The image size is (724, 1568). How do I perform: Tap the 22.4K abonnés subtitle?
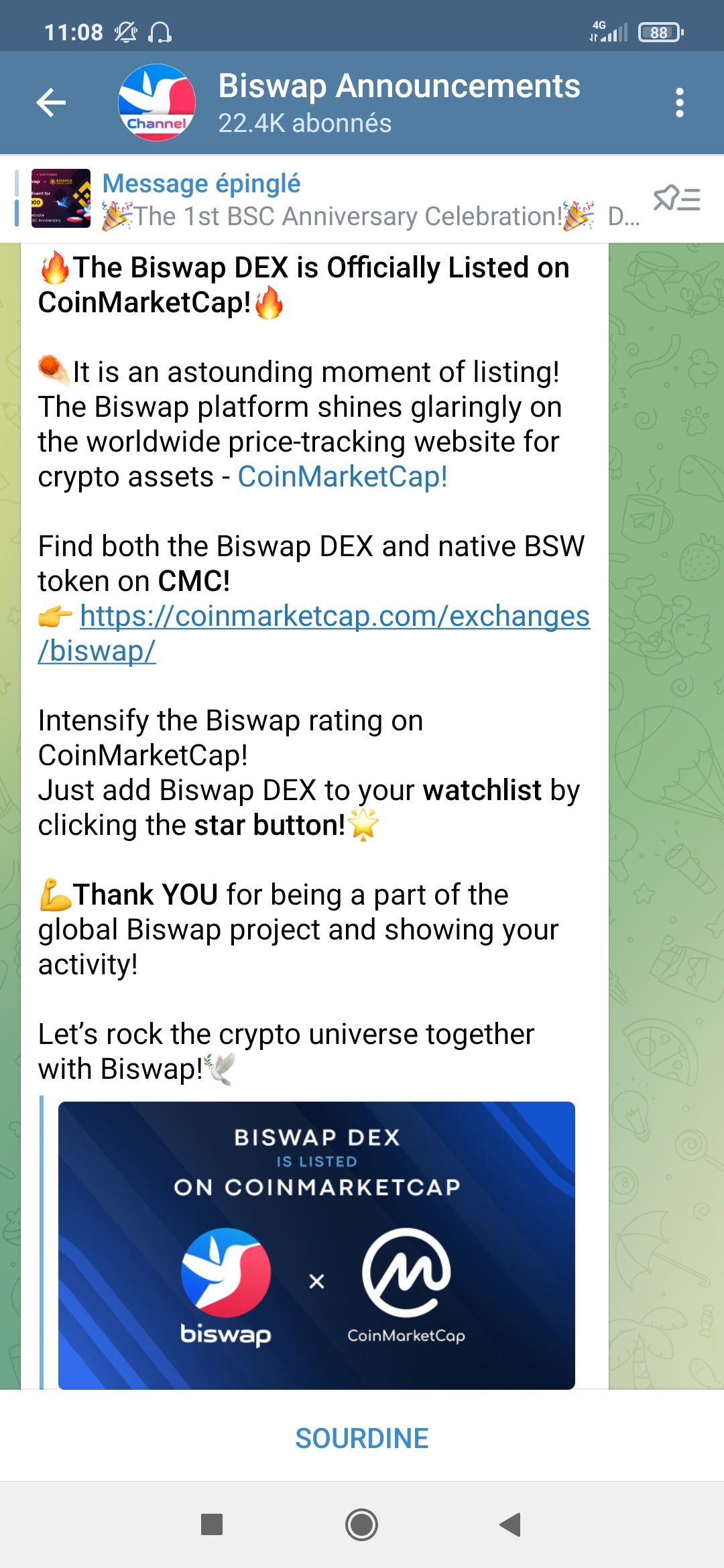304,123
